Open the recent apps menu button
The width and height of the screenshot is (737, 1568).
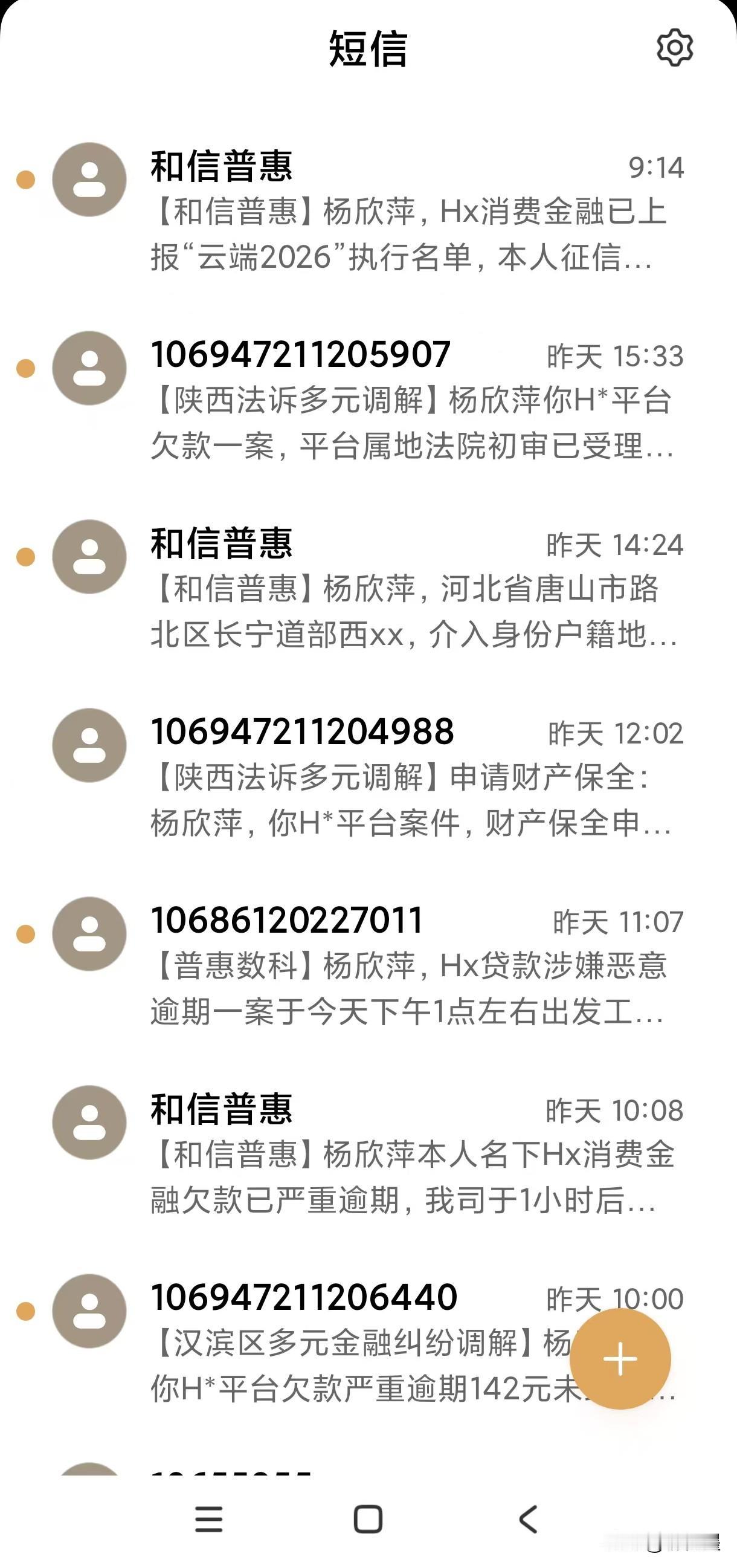point(208,1519)
